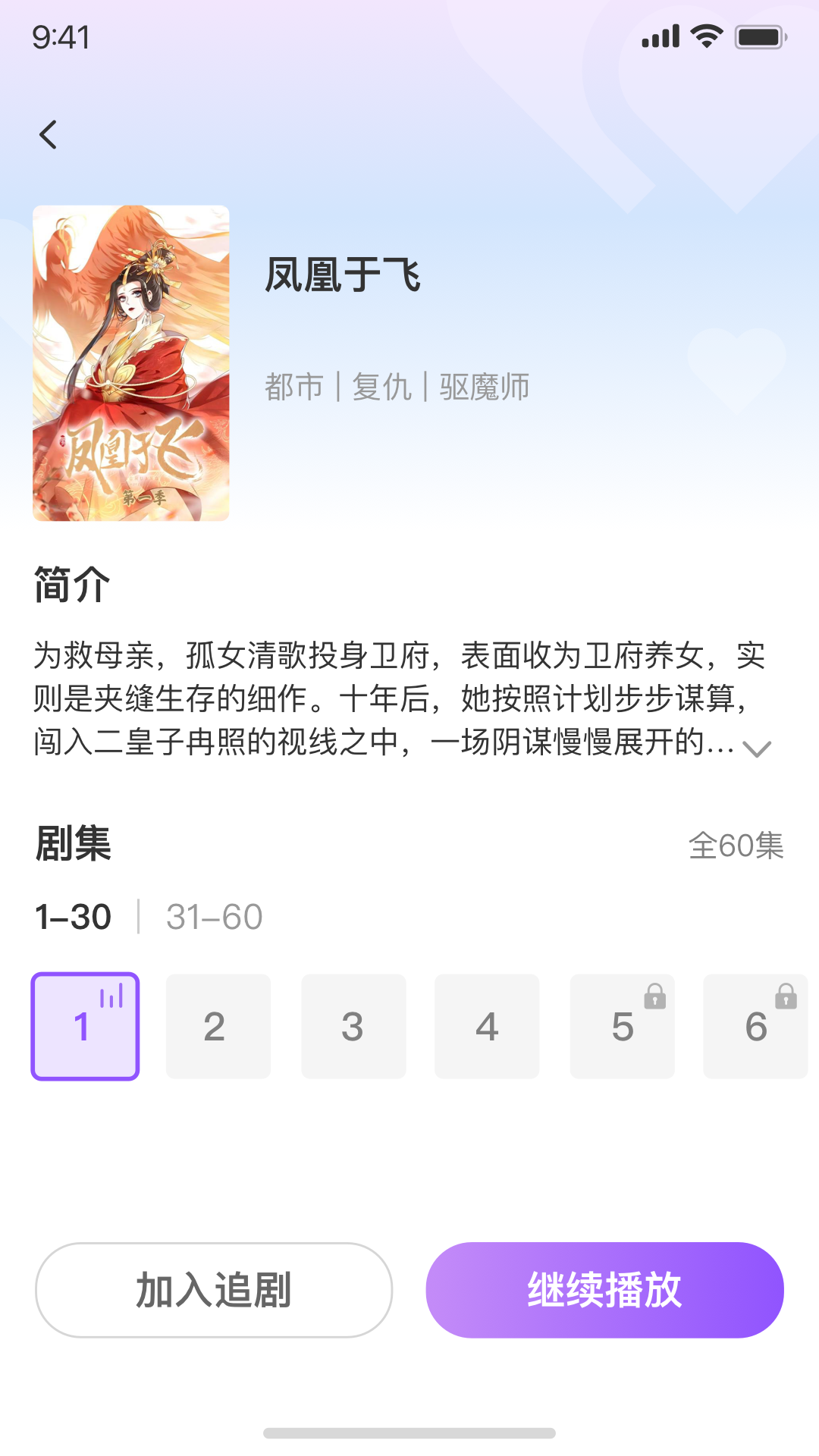Image resolution: width=819 pixels, height=1456 pixels.
Task: Open episode 3
Action: pyautogui.click(x=353, y=1026)
